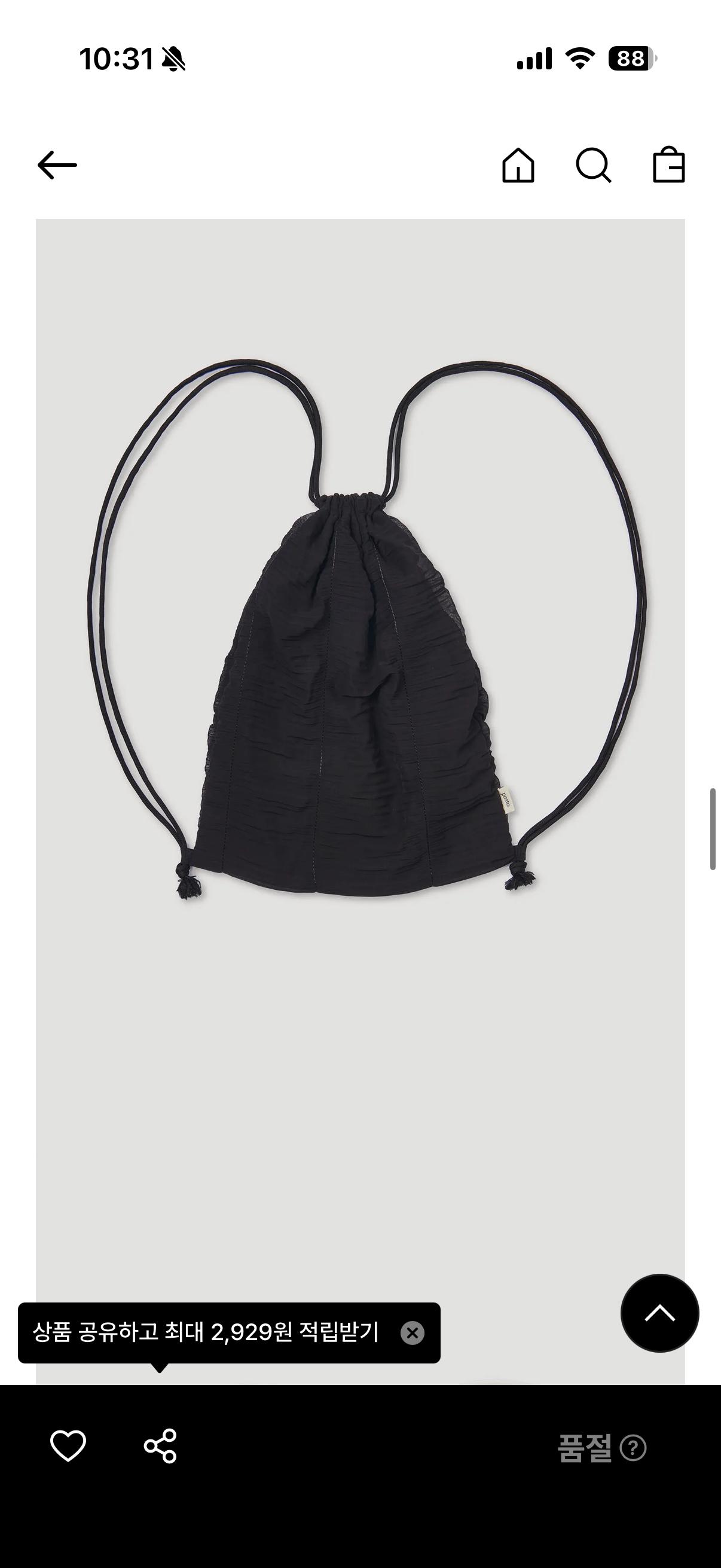This screenshot has width=721, height=1568.
Task: Open the search magnifier
Action: coord(593,165)
